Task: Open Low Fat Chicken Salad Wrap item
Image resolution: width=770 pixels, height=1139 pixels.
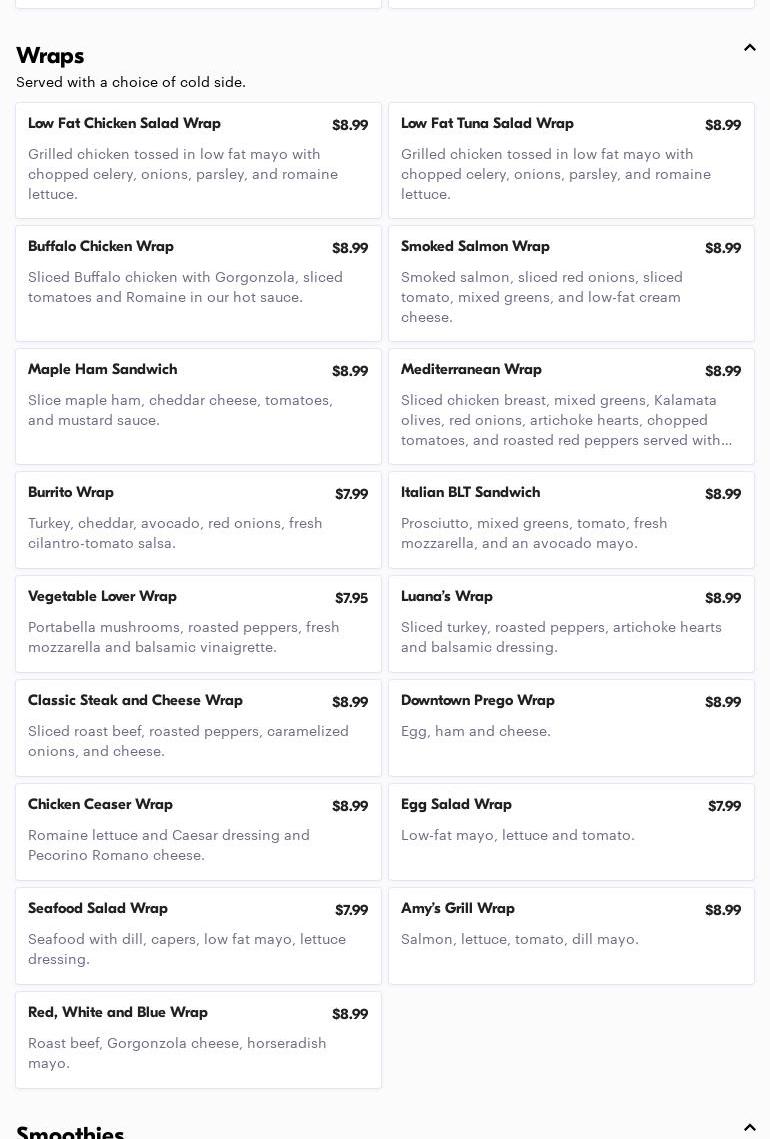Action: click(198, 160)
